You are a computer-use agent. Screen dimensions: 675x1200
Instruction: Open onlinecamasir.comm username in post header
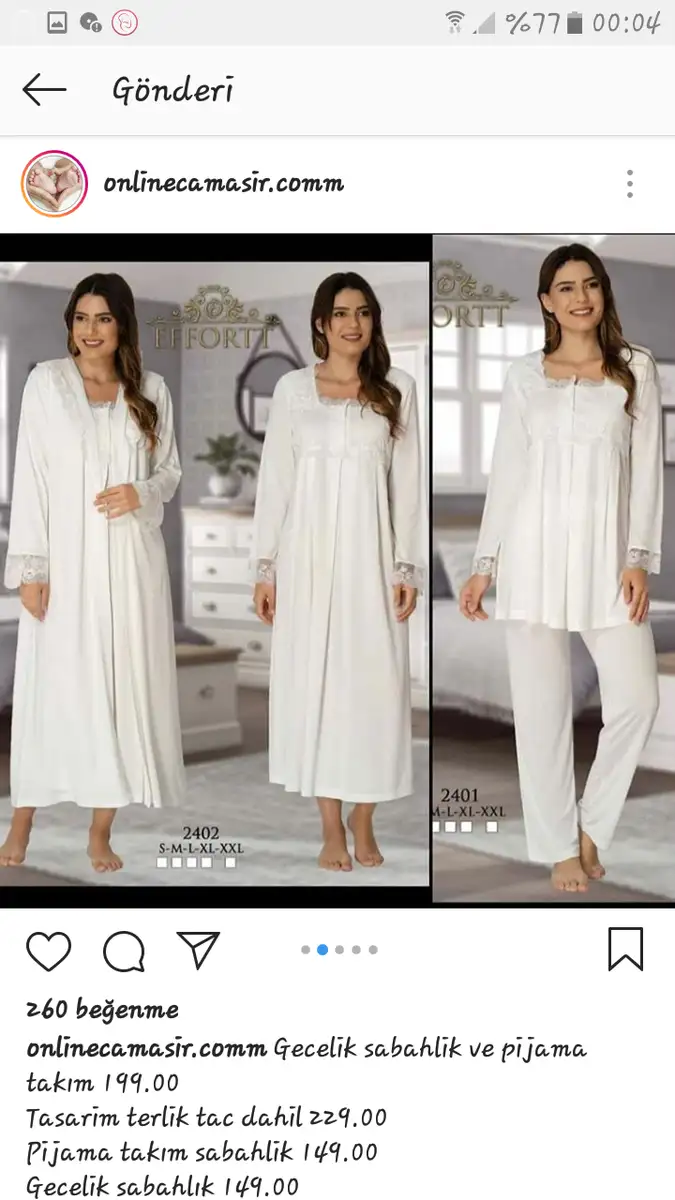[x=223, y=184]
